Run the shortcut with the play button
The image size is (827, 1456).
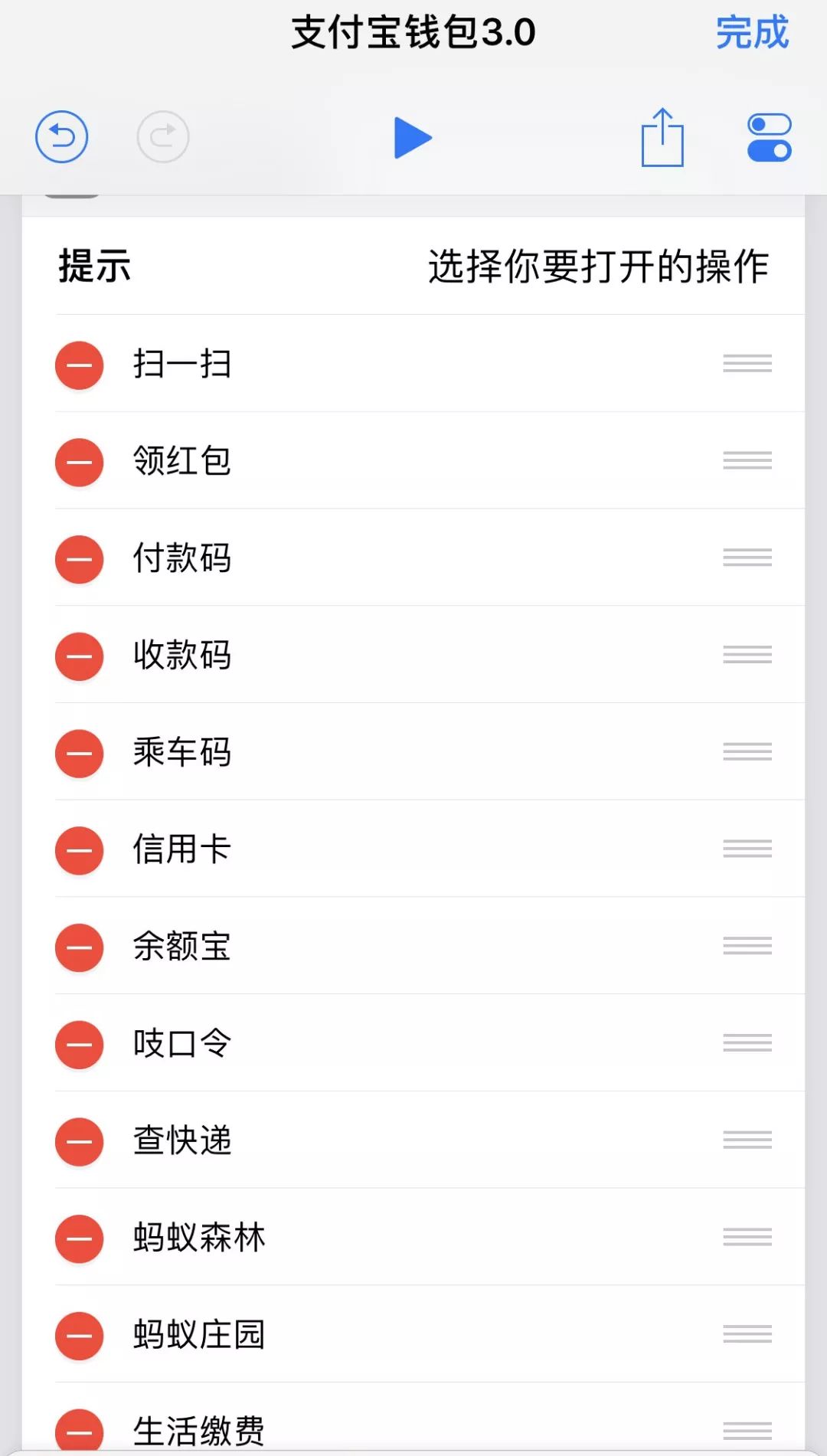tap(413, 138)
